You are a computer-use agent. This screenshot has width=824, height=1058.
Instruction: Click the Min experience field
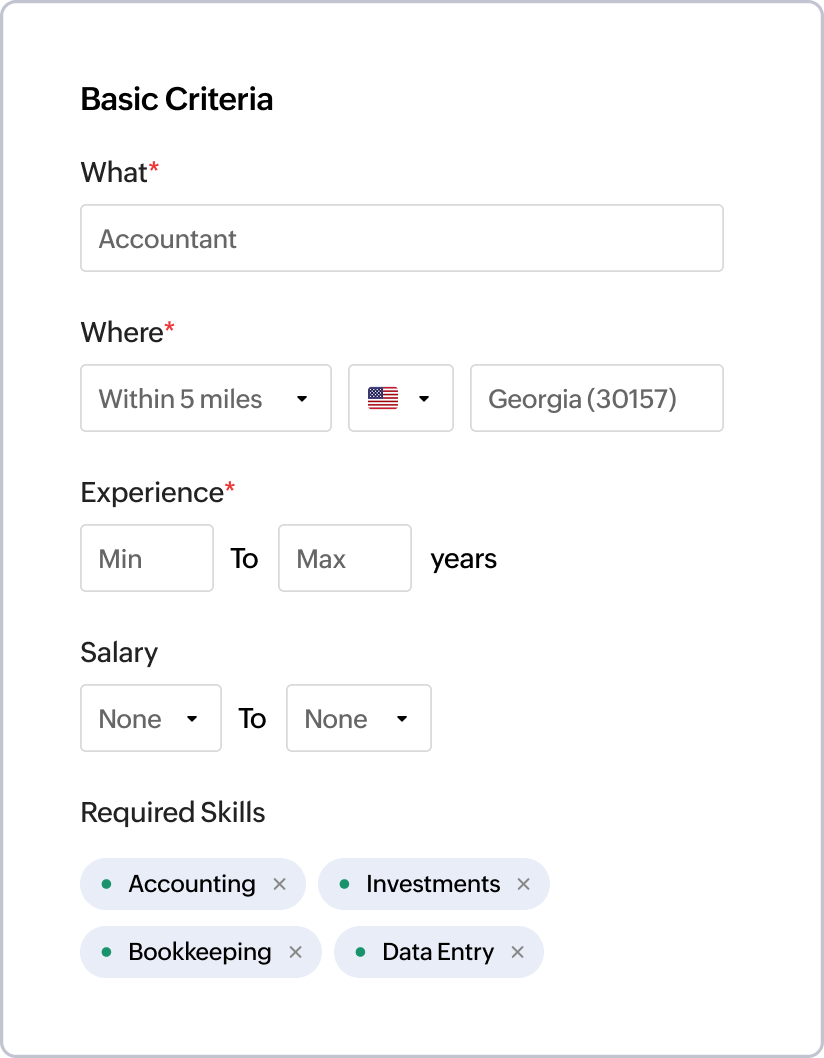pyautogui.click(x=146, y=558)
